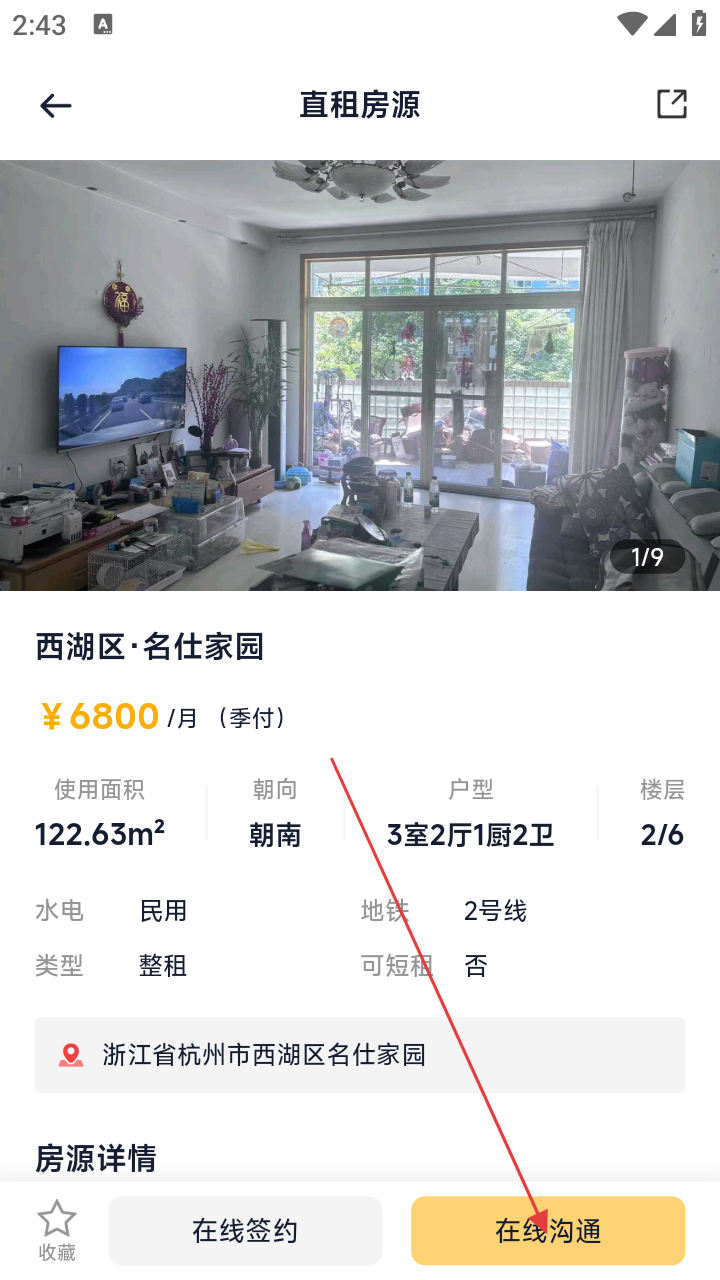Share this rental listing

pyautogui.click(x=671, y=104)
